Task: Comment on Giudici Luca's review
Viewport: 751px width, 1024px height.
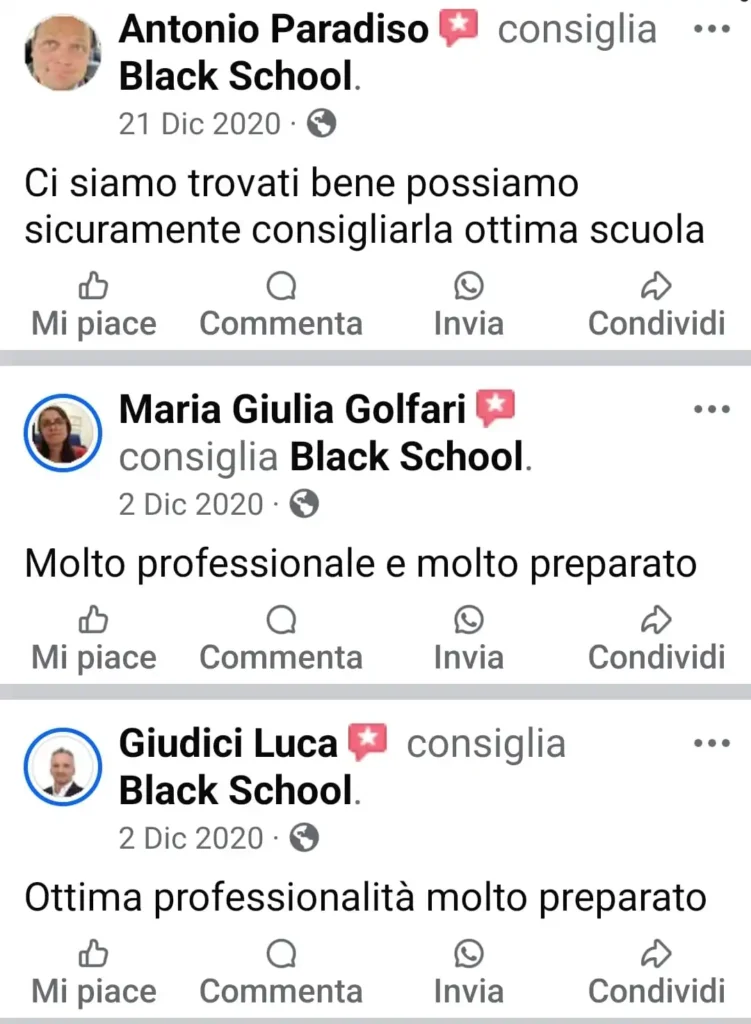Action: click(x=281, y=974)
